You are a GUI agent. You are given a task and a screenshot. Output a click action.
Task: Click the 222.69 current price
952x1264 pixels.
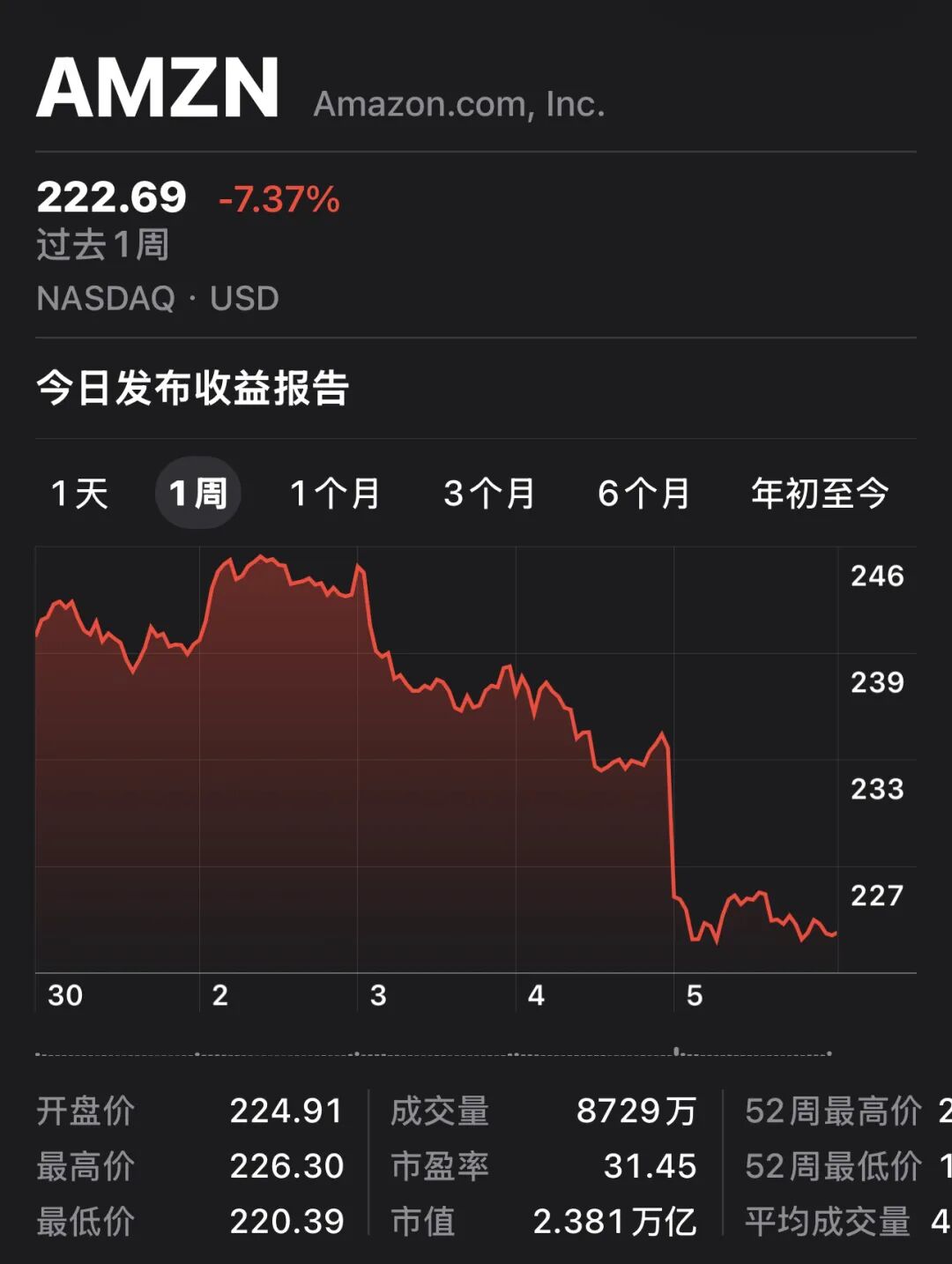tap(110, 198)
